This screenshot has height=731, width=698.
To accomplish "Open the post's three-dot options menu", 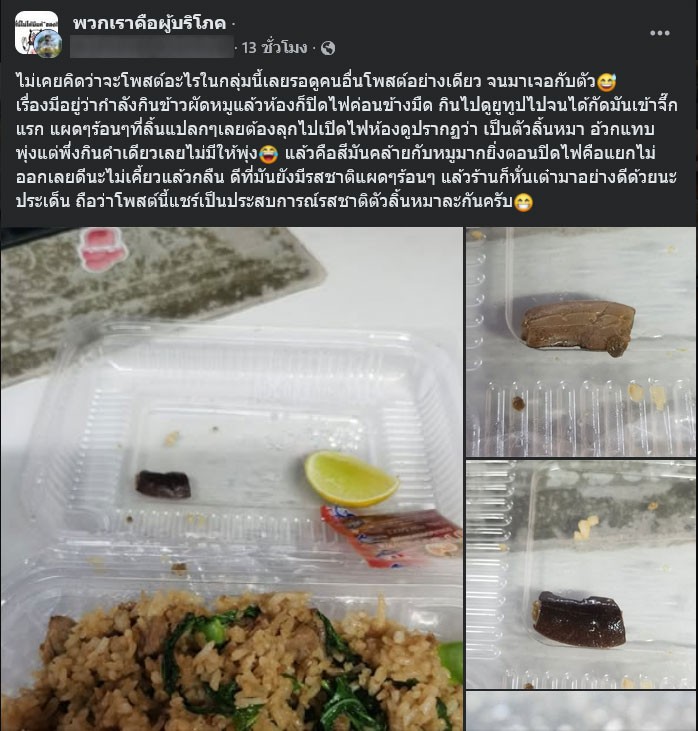I will [x=660, y=33].
